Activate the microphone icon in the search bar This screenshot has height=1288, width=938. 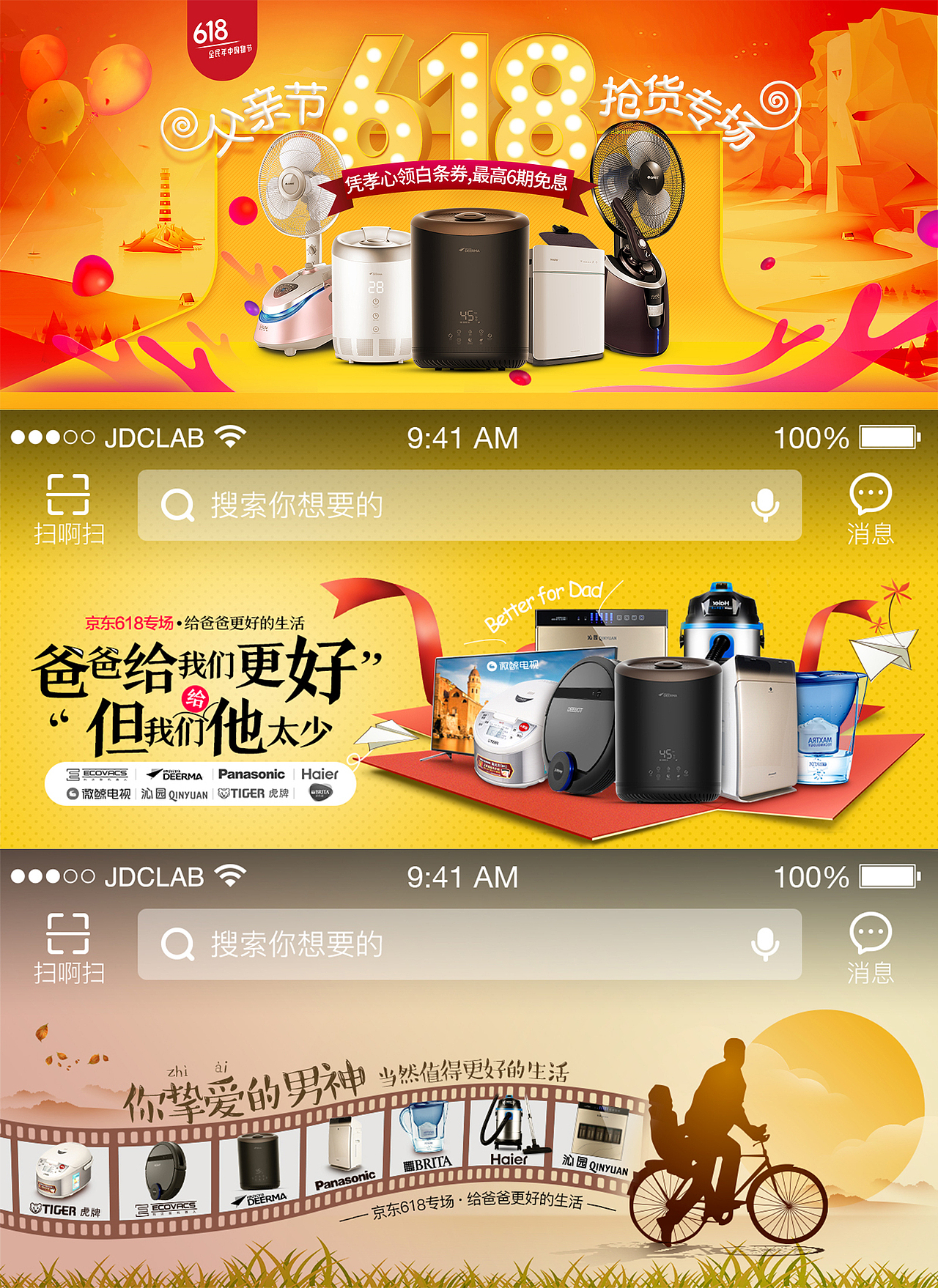pyautogui.click(x=765, y=504)
